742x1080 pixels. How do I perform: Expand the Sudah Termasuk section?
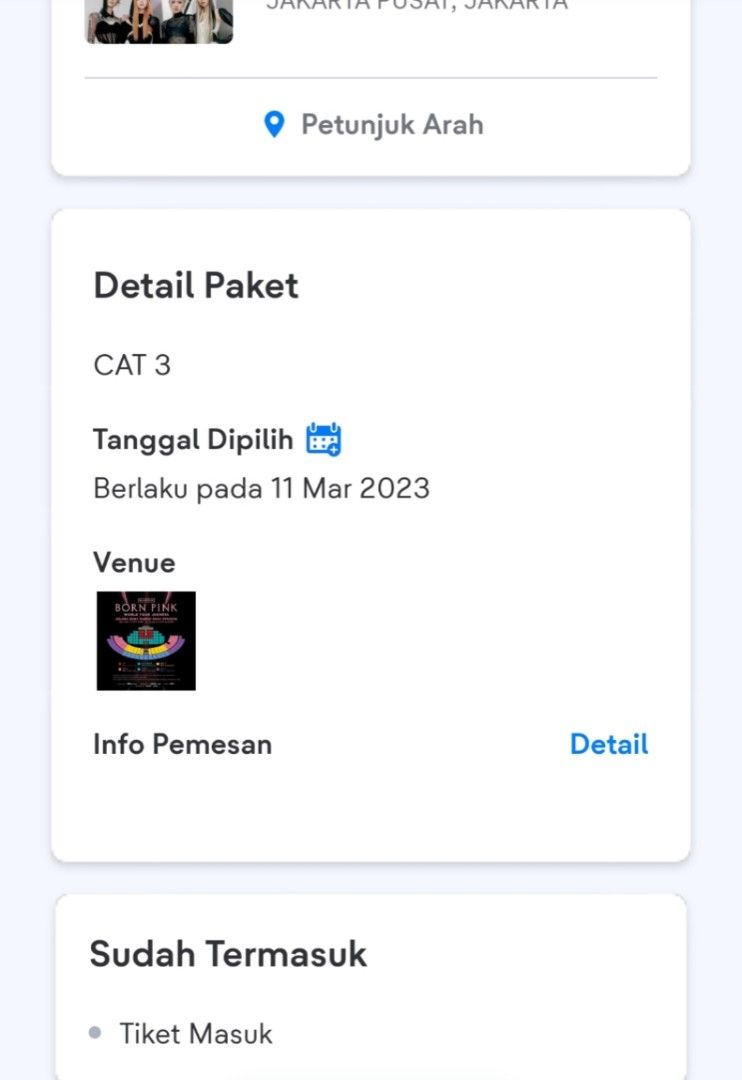pos(229,954)
